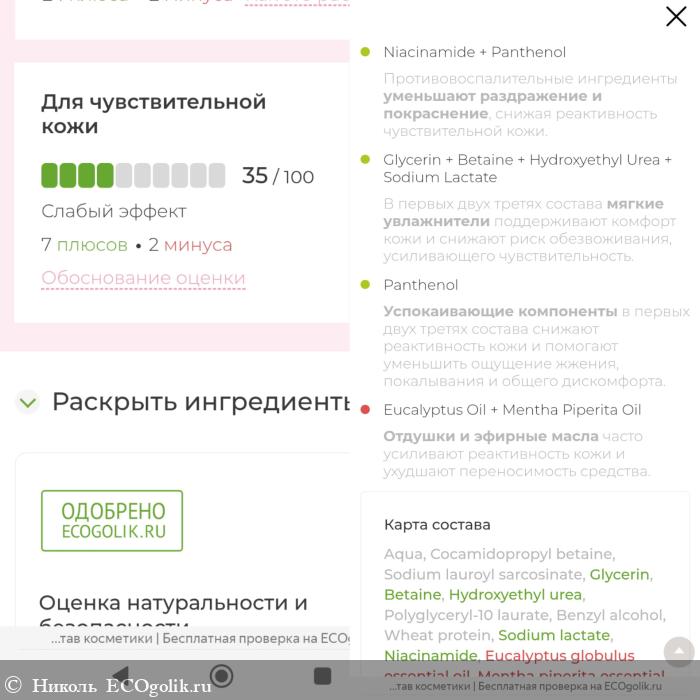
Task: Open the Обоснование оценки link
Action: click(x=143, y=278)
